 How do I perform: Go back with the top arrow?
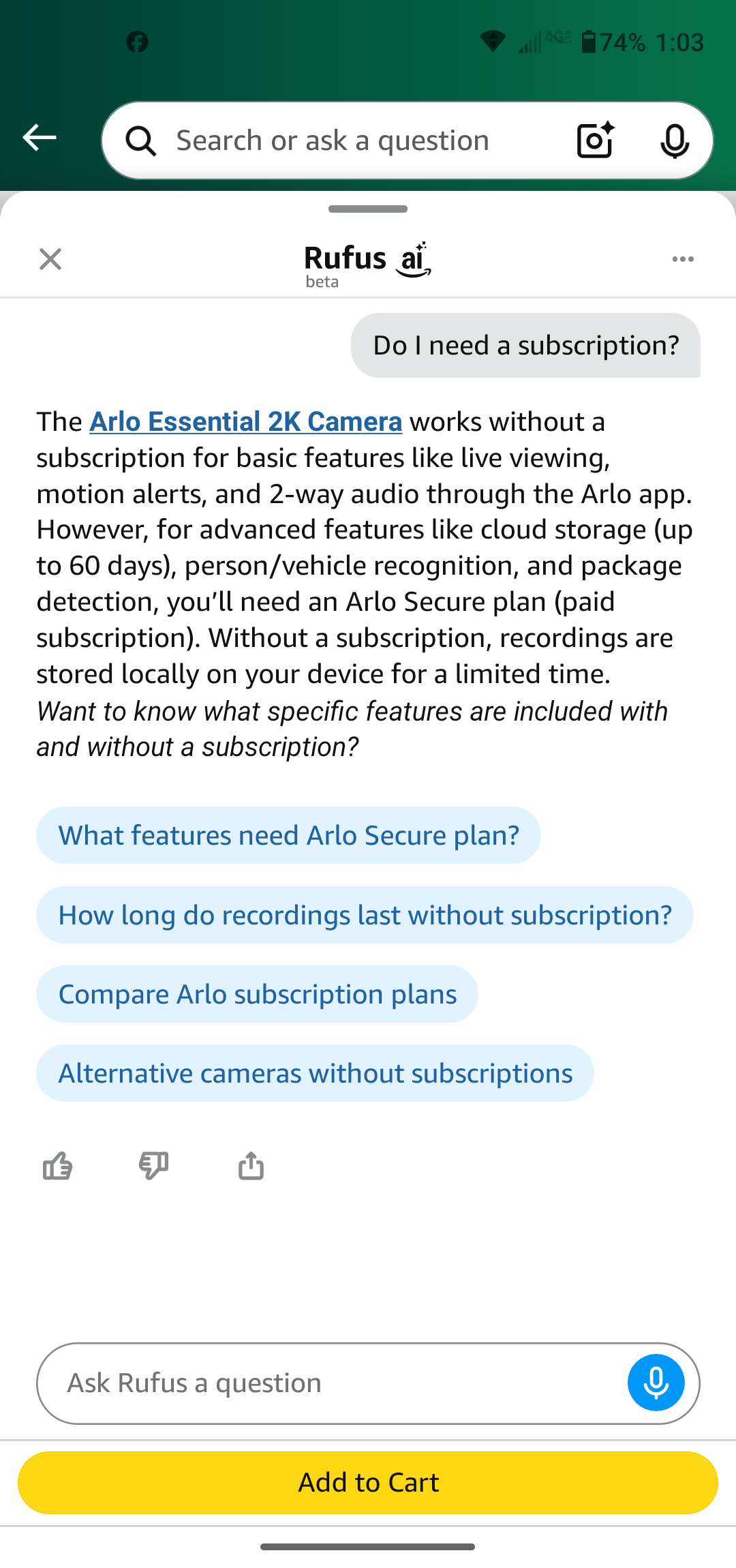(x=40, y=138)
